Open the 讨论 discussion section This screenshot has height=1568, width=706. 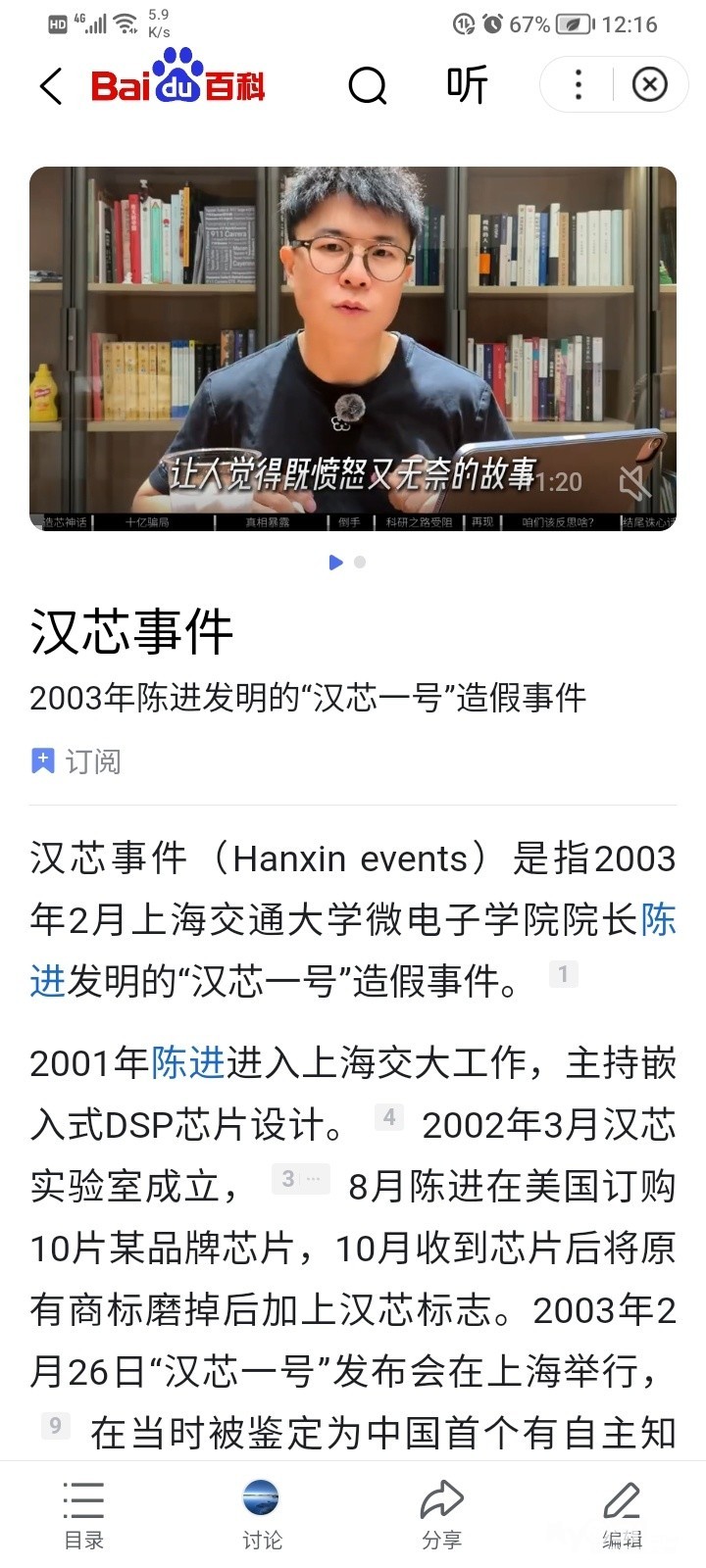click(x=261, y=1515)
